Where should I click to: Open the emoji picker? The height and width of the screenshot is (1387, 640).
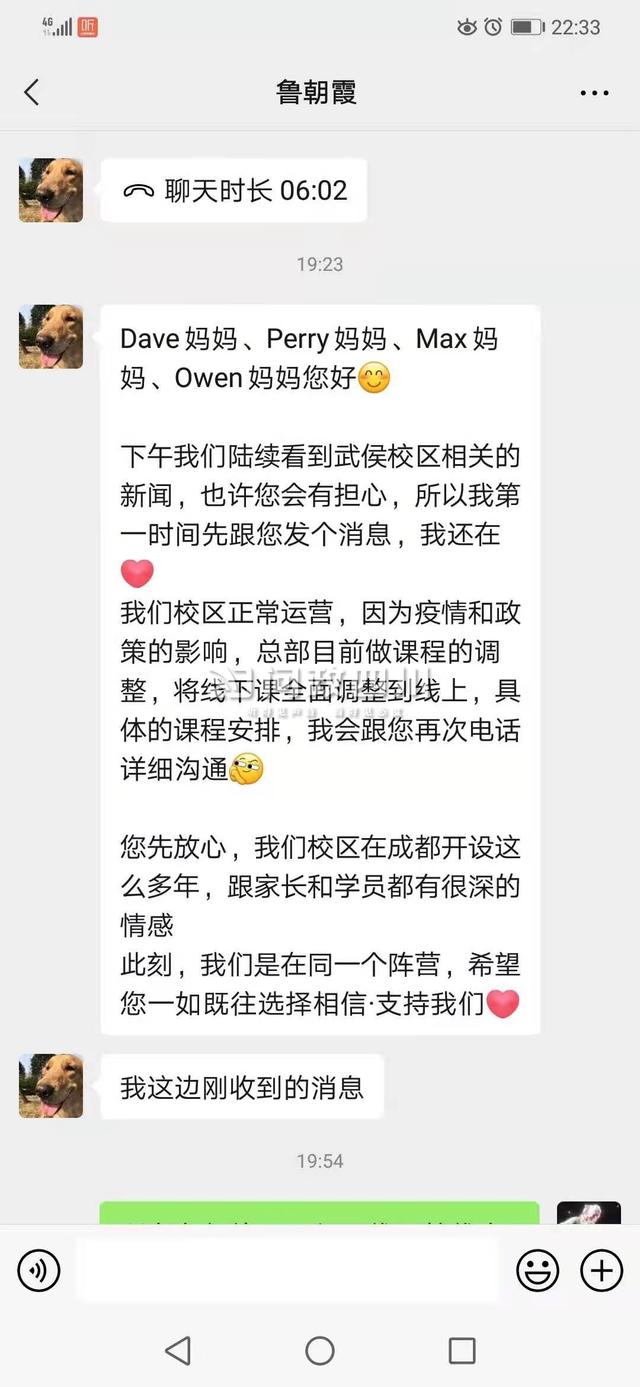[x=537, y=1270]
